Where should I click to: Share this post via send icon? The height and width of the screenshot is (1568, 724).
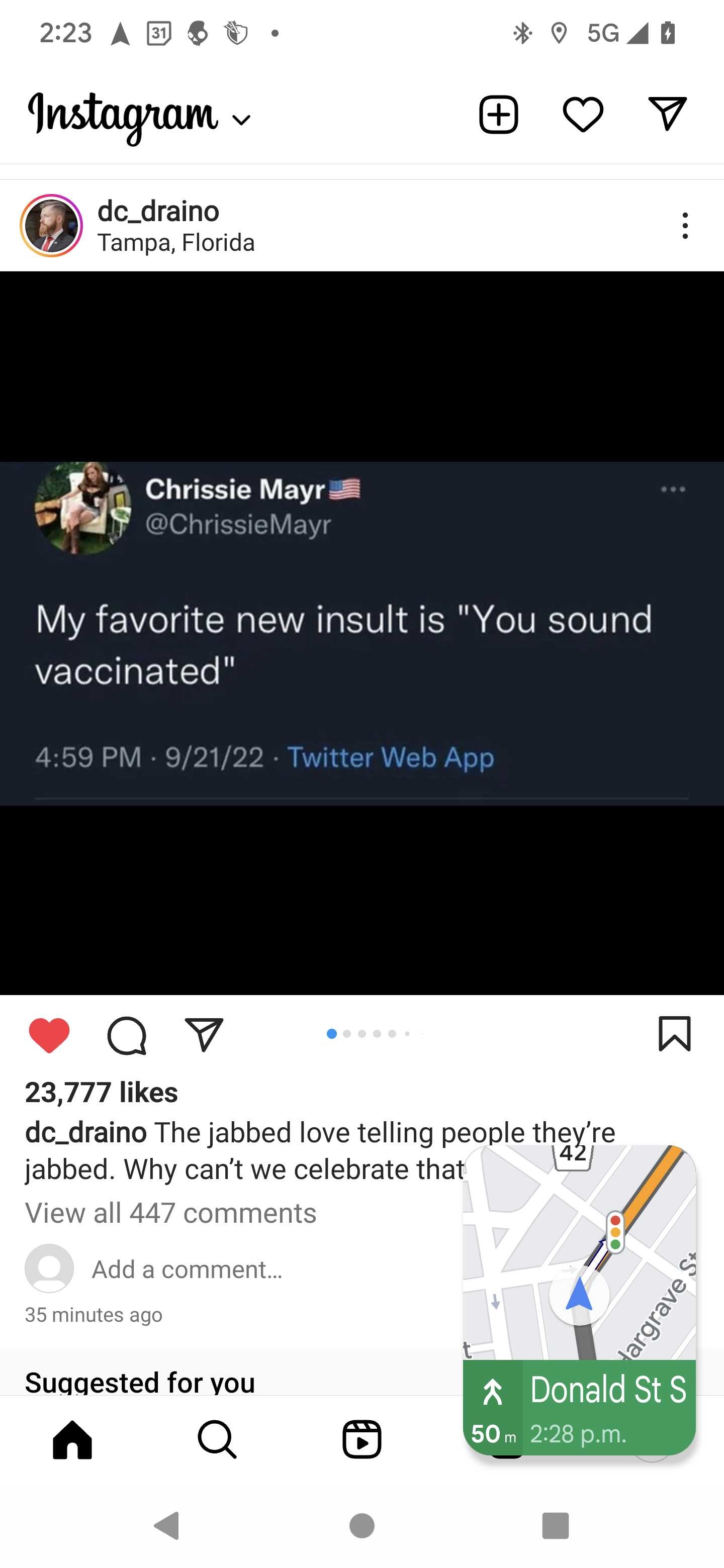coord(204,1034)
